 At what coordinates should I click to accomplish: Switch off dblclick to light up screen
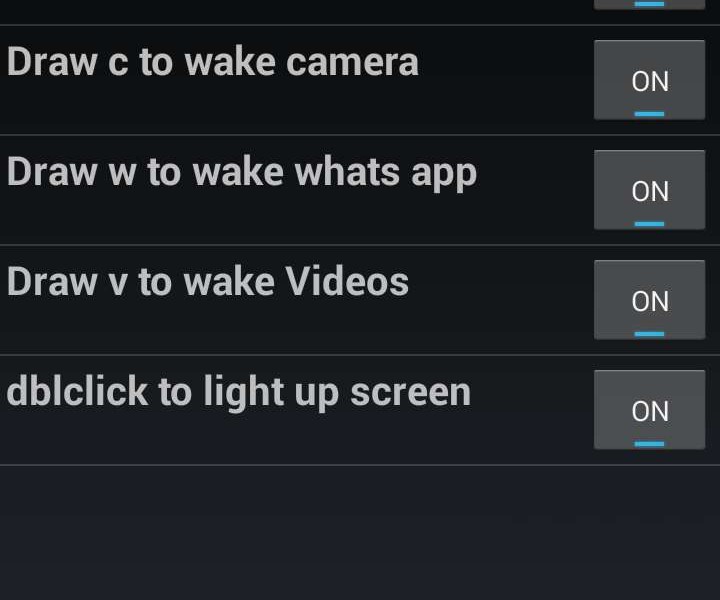pos(649,411)
